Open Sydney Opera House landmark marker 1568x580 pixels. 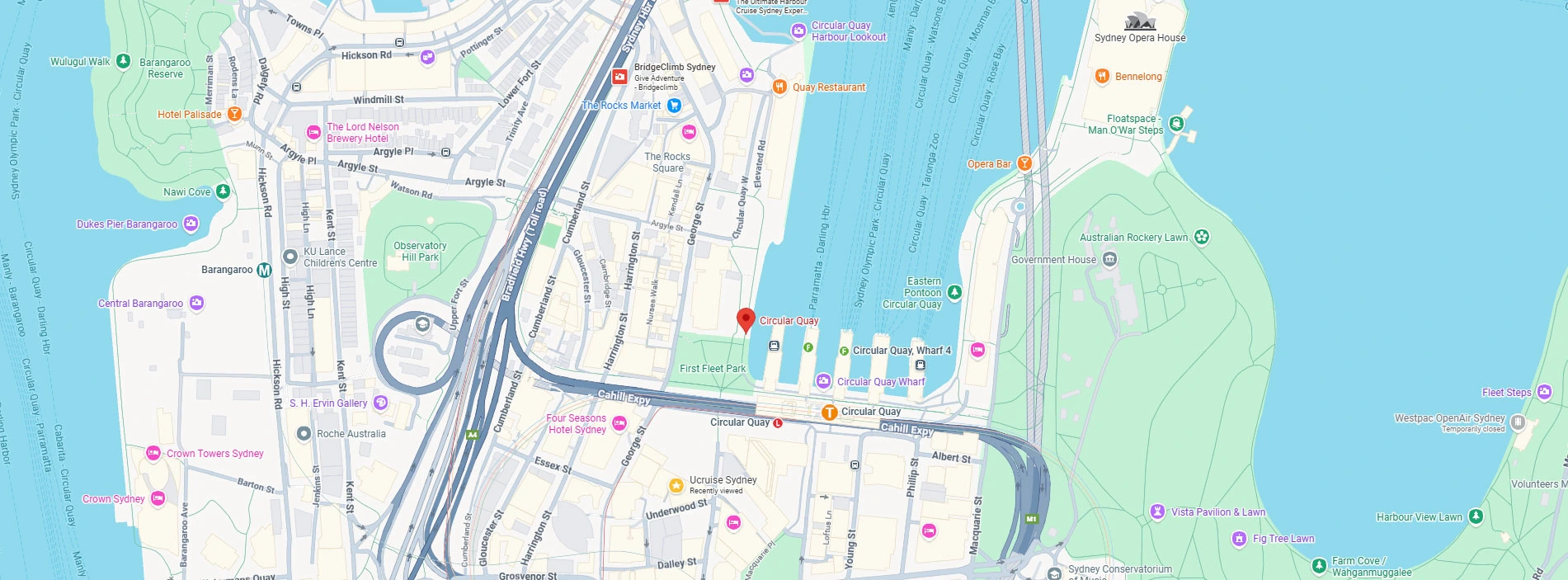1140,22
